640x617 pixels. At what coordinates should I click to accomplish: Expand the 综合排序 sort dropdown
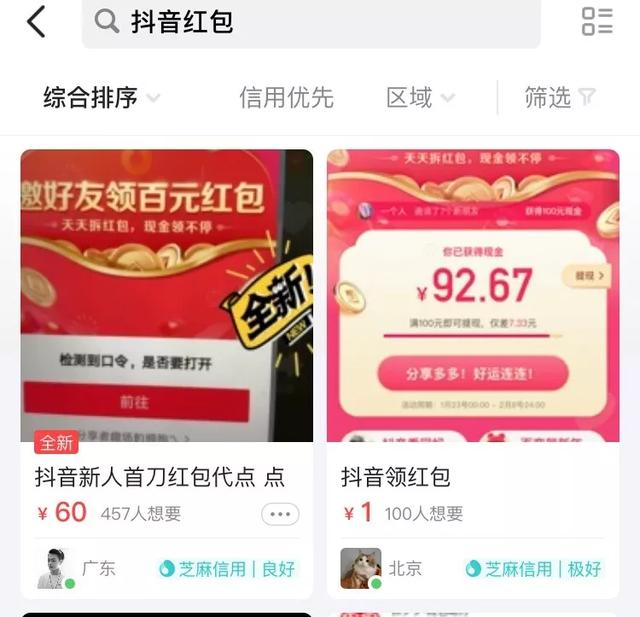(x=101, y=97)
